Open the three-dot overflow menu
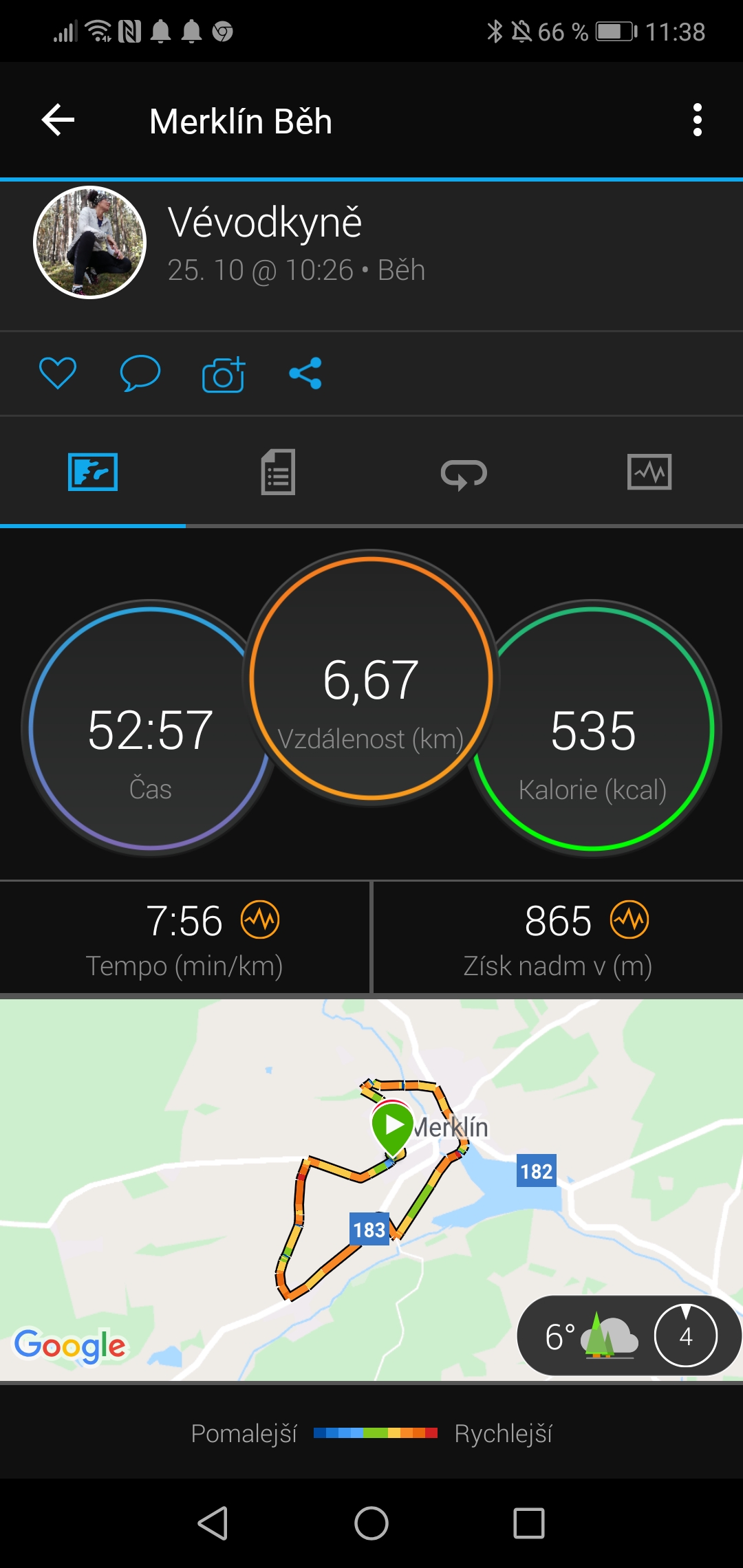This screenshot has width=743, height=1568. point(698,120)
